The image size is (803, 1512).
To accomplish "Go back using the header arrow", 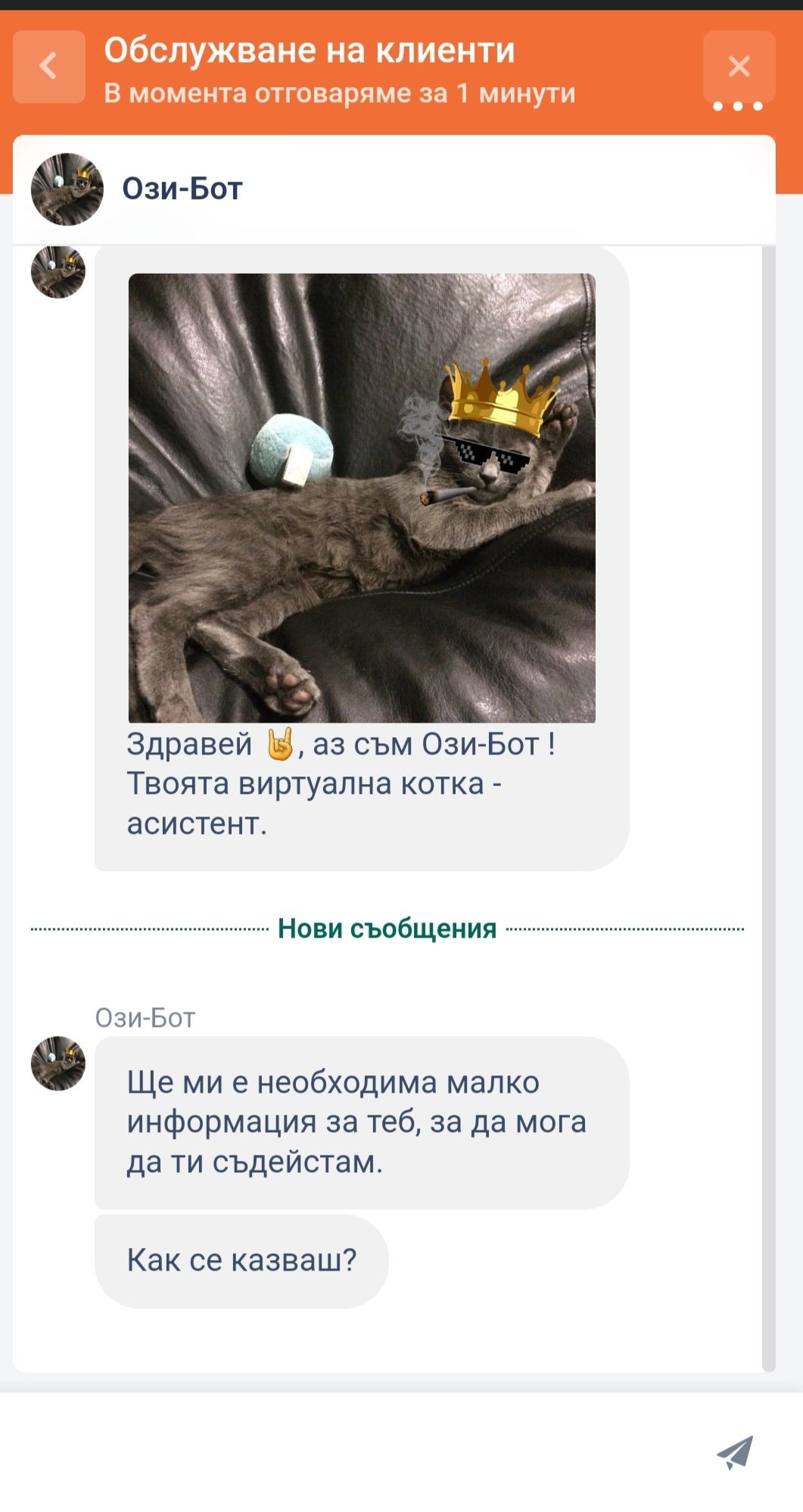I will (48, 67).
